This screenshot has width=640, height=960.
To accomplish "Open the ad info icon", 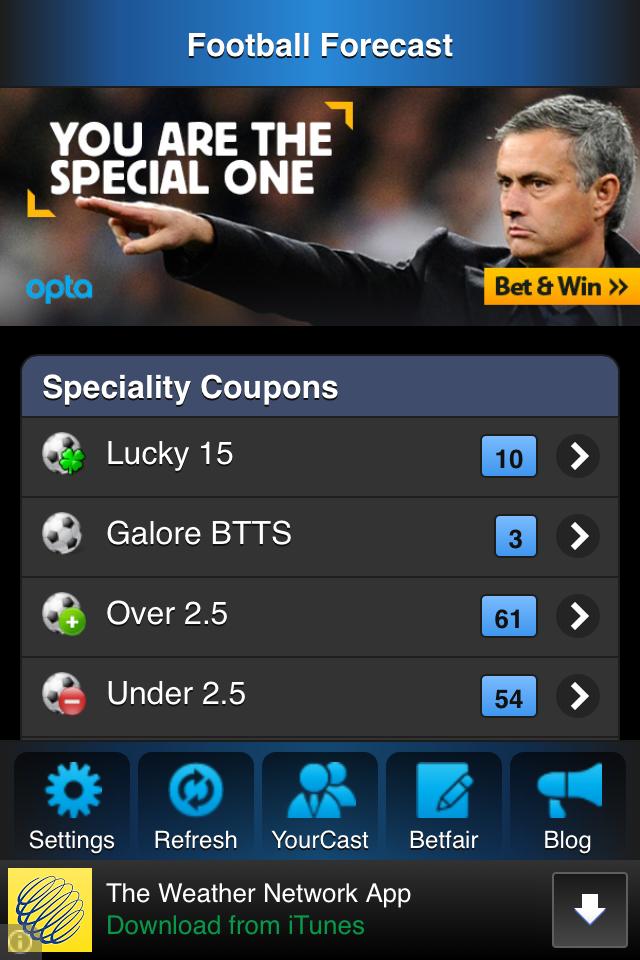I will pyautogui.click(x=20, y=941).
